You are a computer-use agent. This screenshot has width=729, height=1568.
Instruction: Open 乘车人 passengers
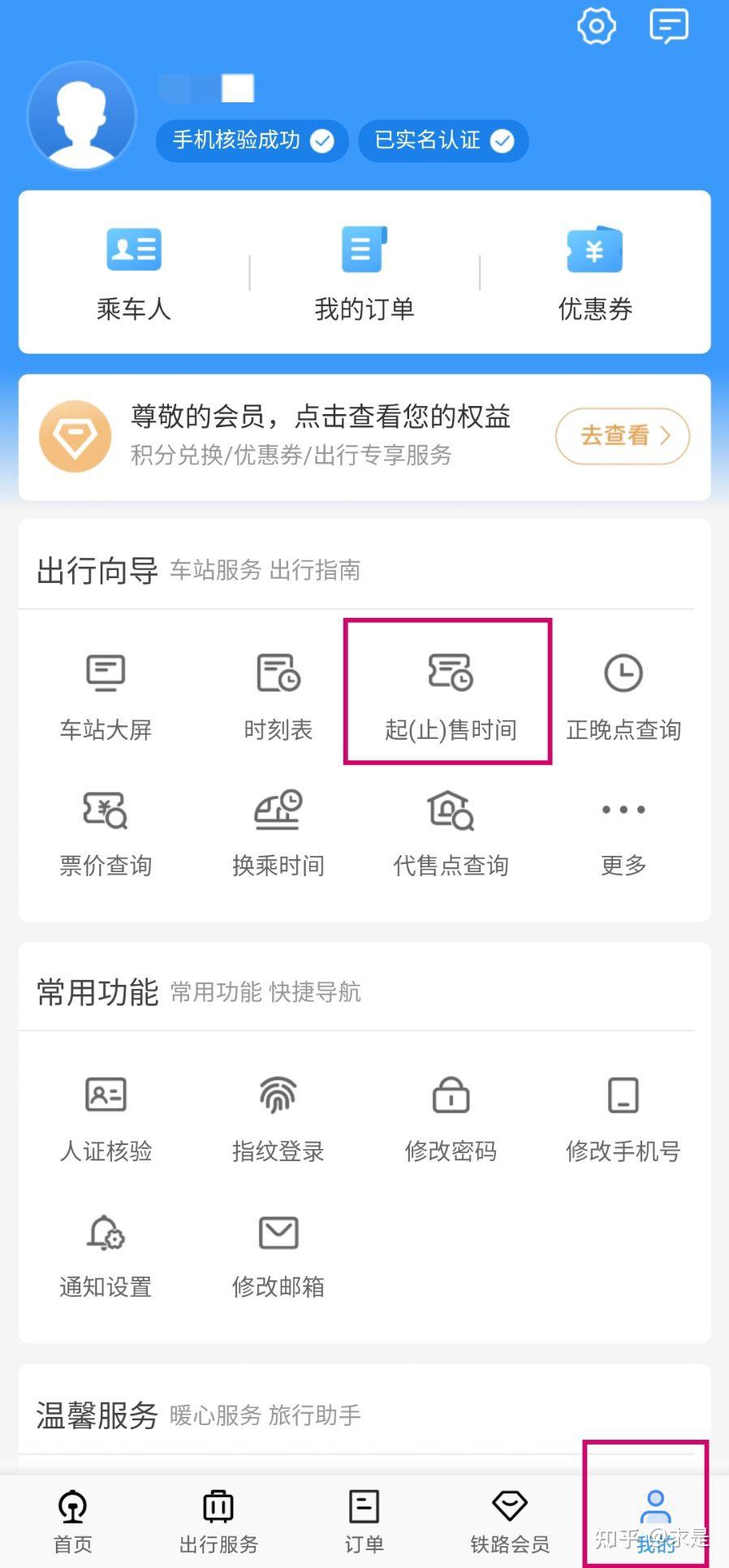pos(134,274)
